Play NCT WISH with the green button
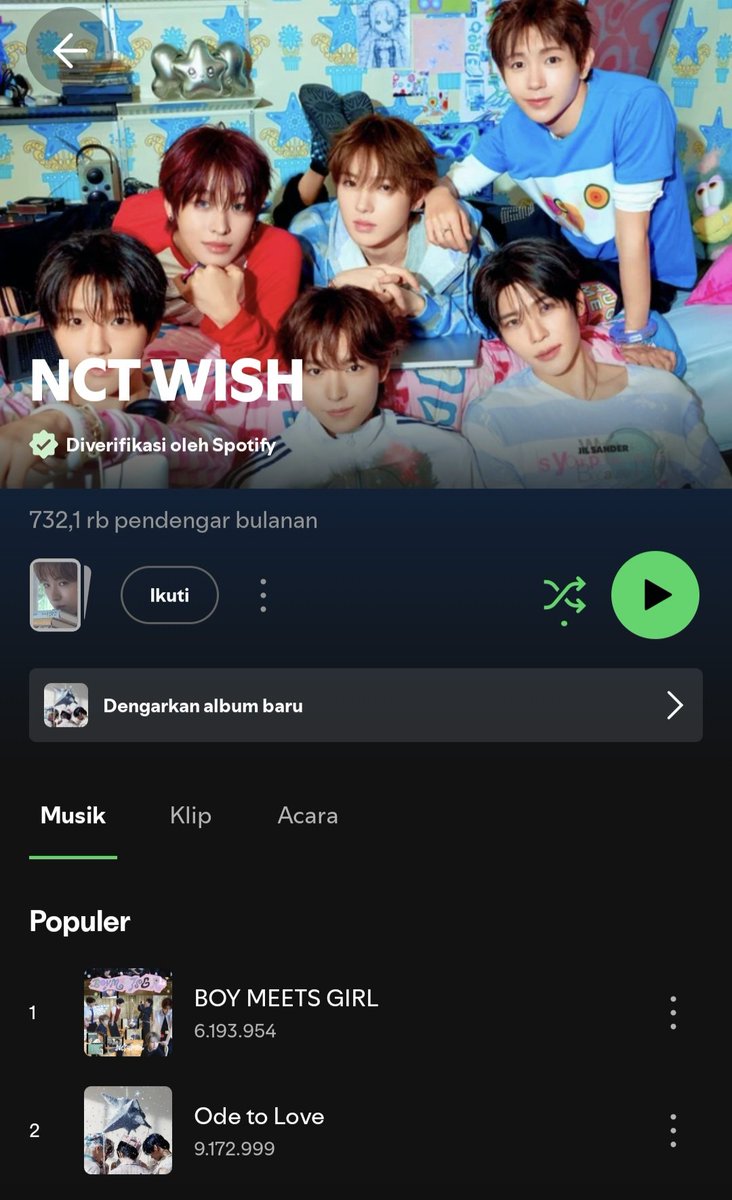The image size is (732, 1200). [655, 595]
